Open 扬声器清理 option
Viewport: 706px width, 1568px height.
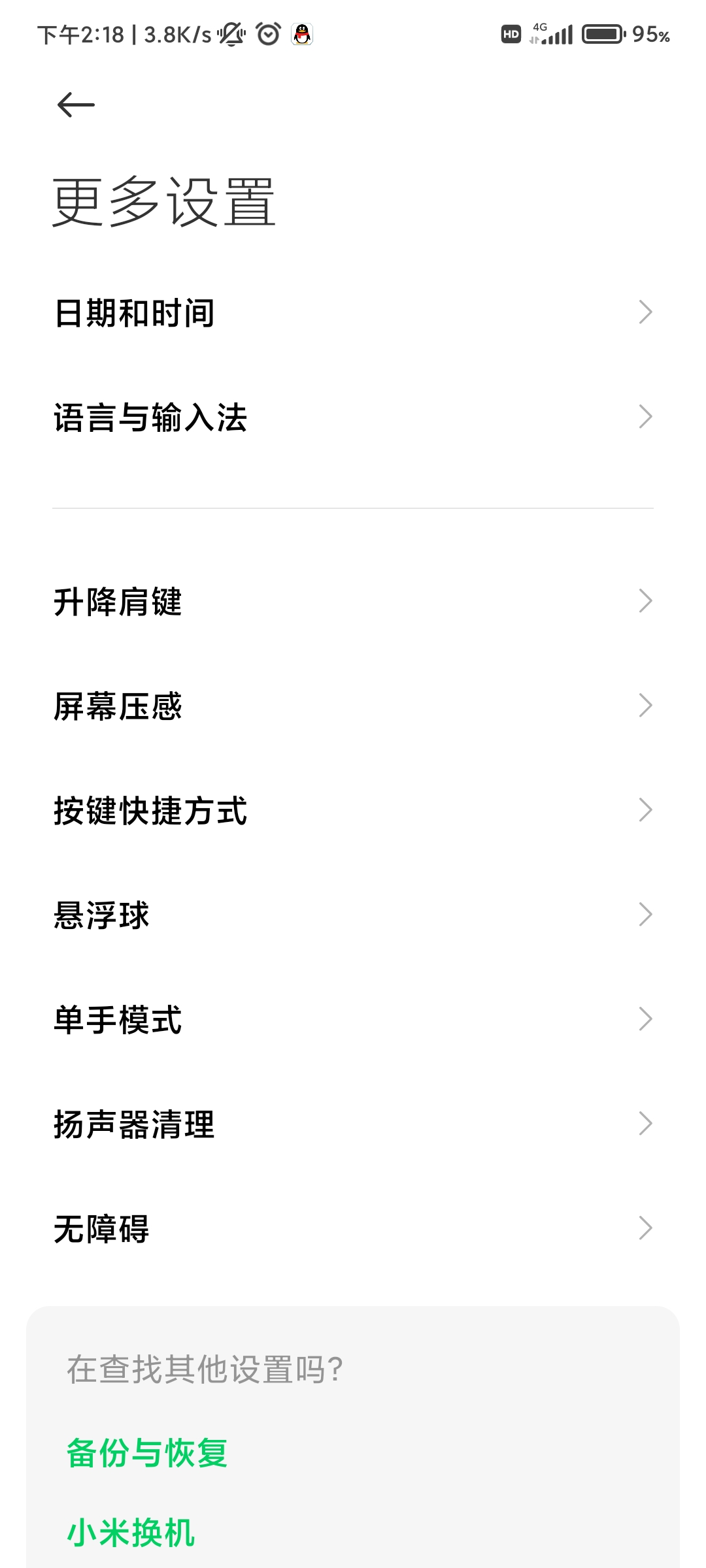pyautogui.click(x=353, y=1124)
